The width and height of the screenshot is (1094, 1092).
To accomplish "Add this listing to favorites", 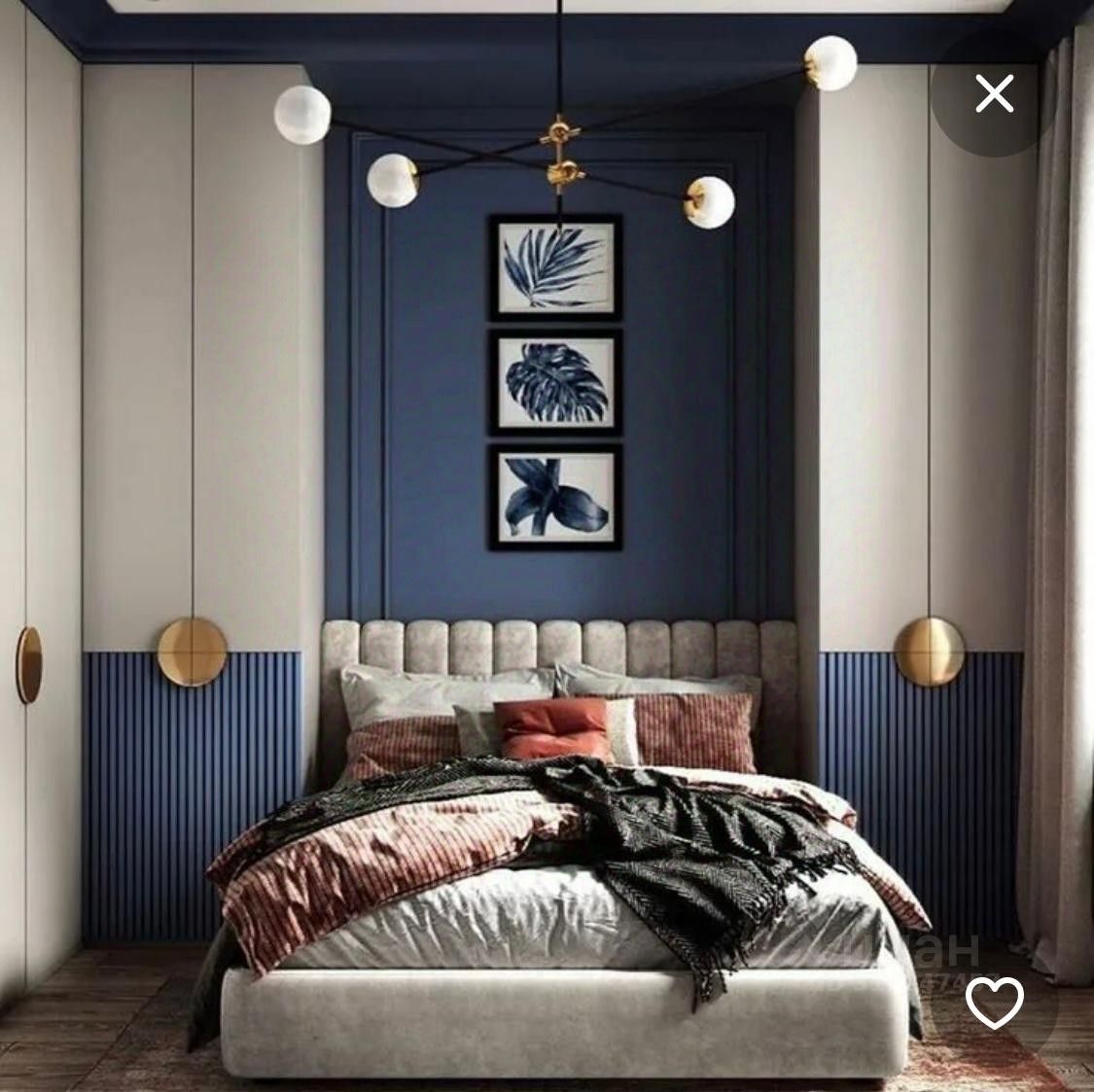I will pos(995,1003).
